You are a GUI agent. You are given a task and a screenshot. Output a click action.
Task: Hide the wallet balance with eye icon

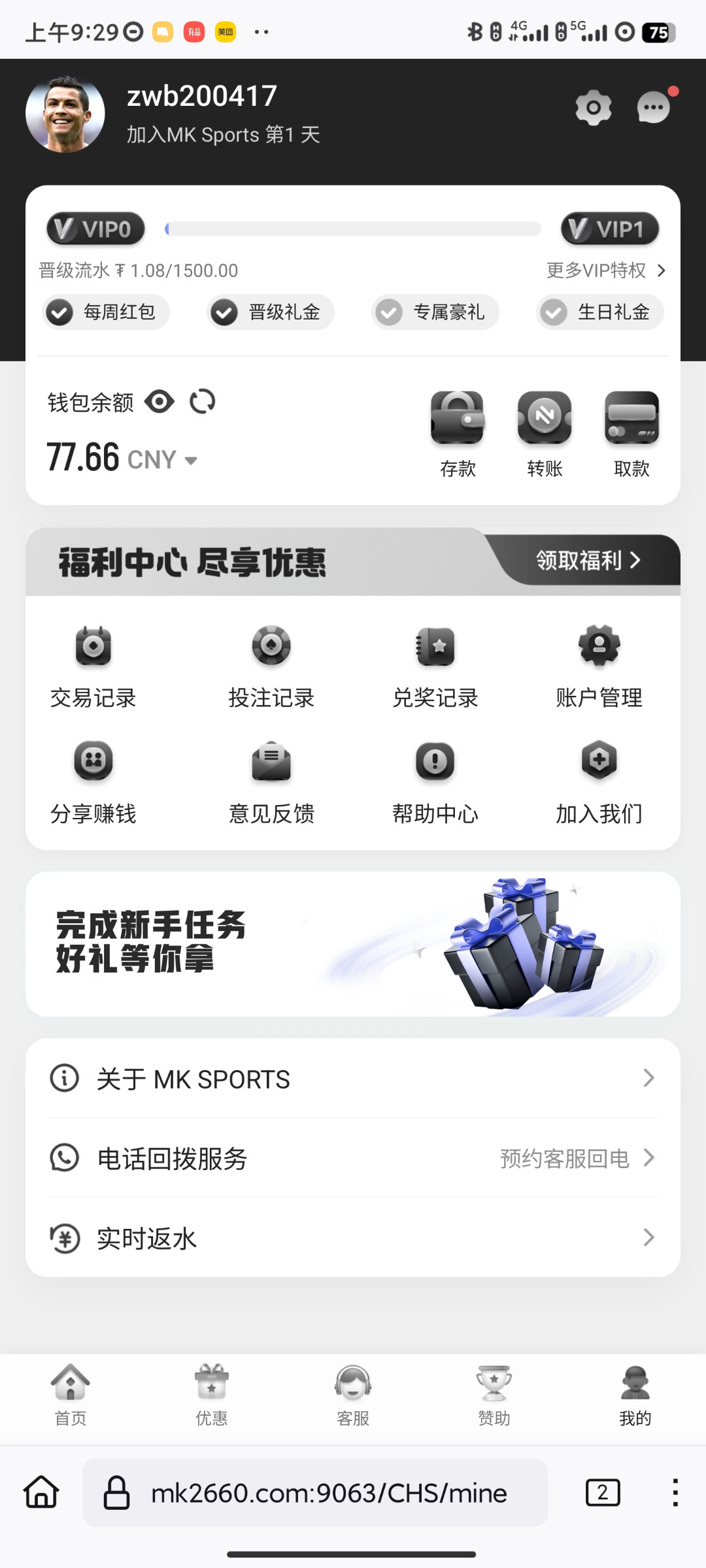(160, 401)
